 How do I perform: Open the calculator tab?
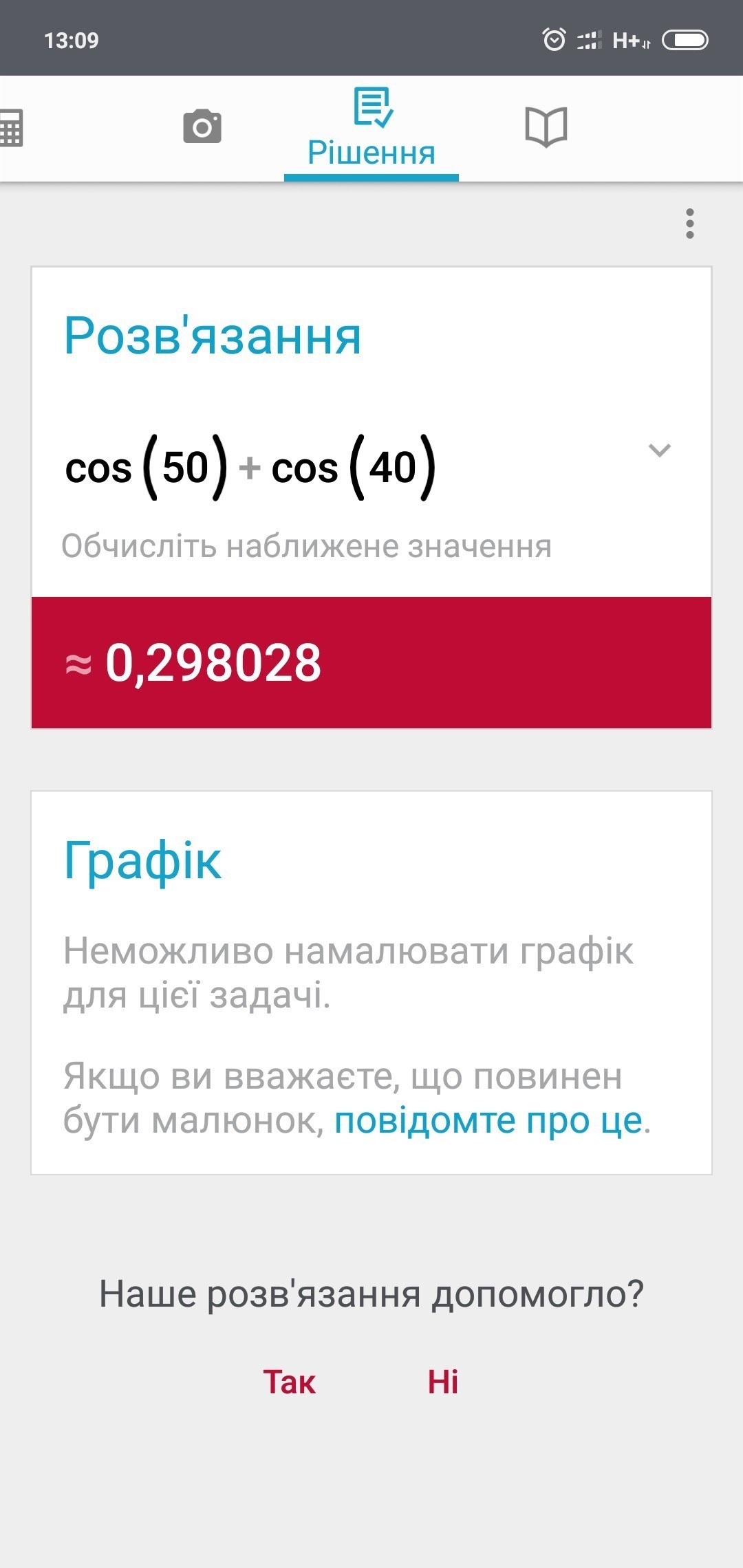tap(11, 127)
